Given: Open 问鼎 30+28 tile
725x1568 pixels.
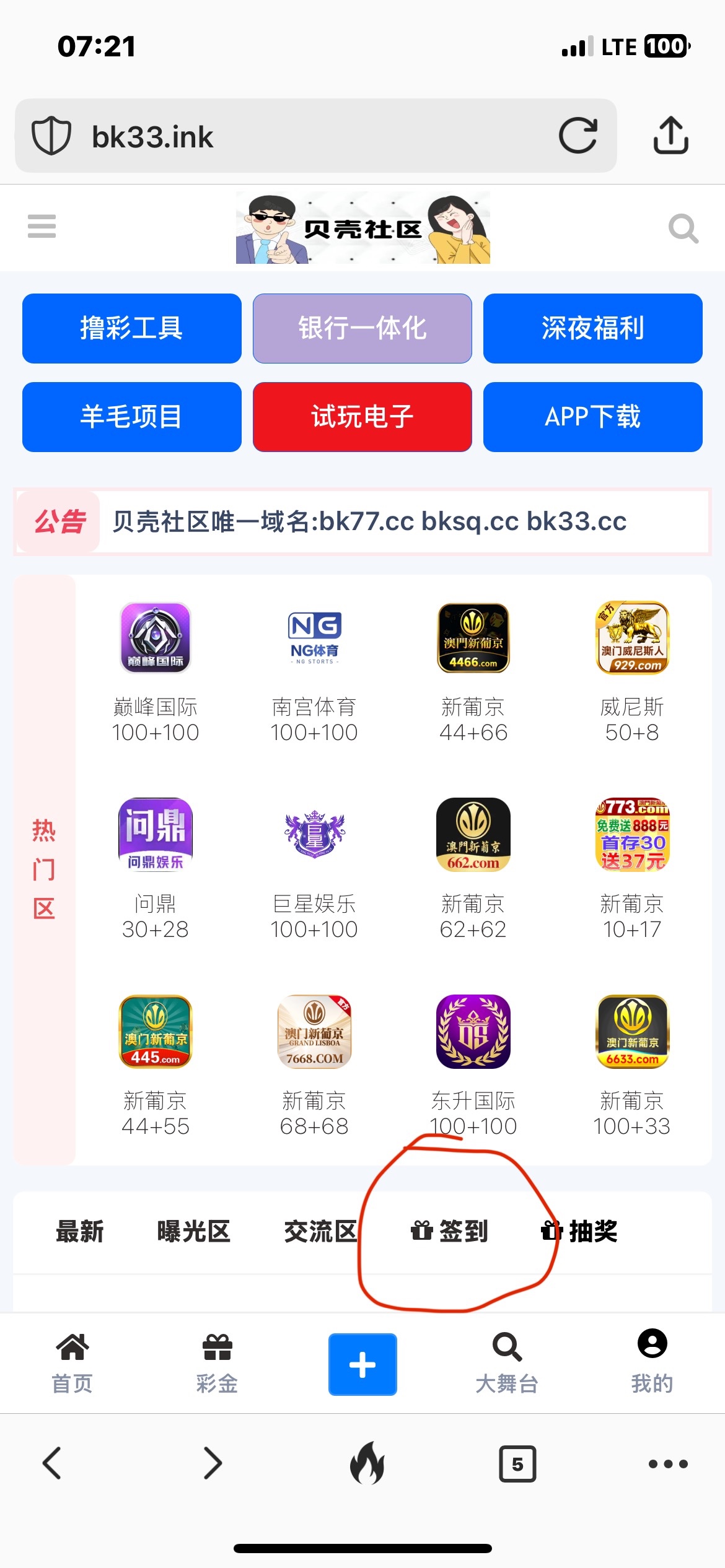Looking at the screenshot, I should 156,868.
